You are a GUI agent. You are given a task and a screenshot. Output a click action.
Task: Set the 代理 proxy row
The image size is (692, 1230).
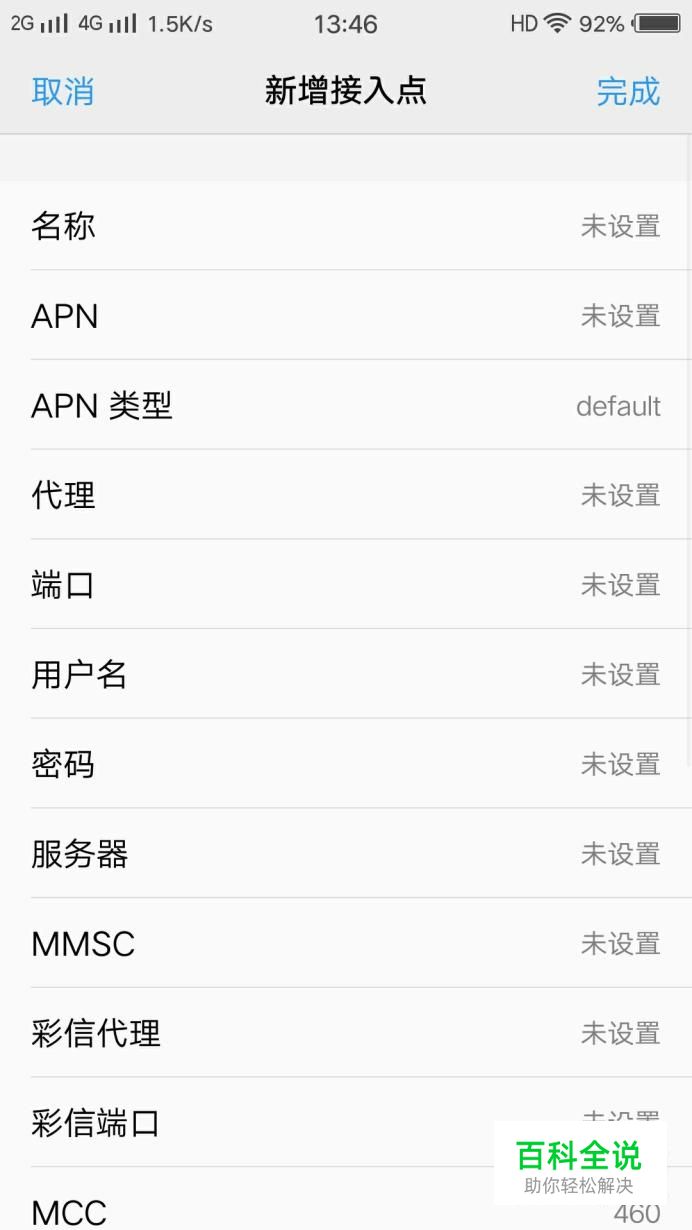pos(346,494)
